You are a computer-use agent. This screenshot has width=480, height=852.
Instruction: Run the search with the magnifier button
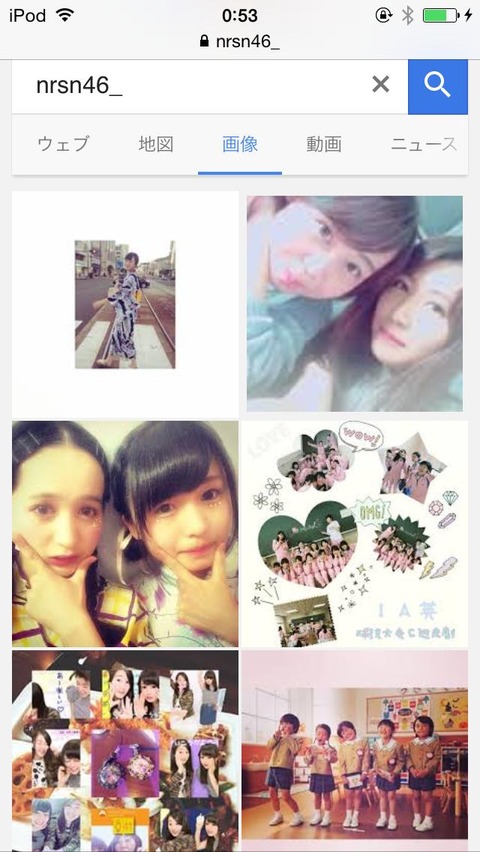pyautogui.click(x=438, y=86)
